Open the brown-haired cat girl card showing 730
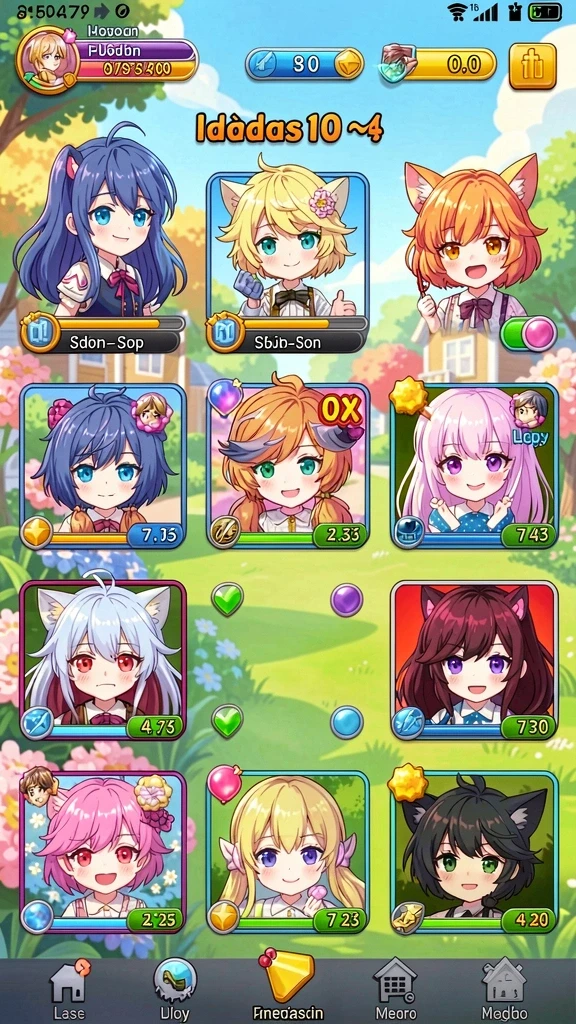This screenshot has height=1024, width=576. pos(474,660)
